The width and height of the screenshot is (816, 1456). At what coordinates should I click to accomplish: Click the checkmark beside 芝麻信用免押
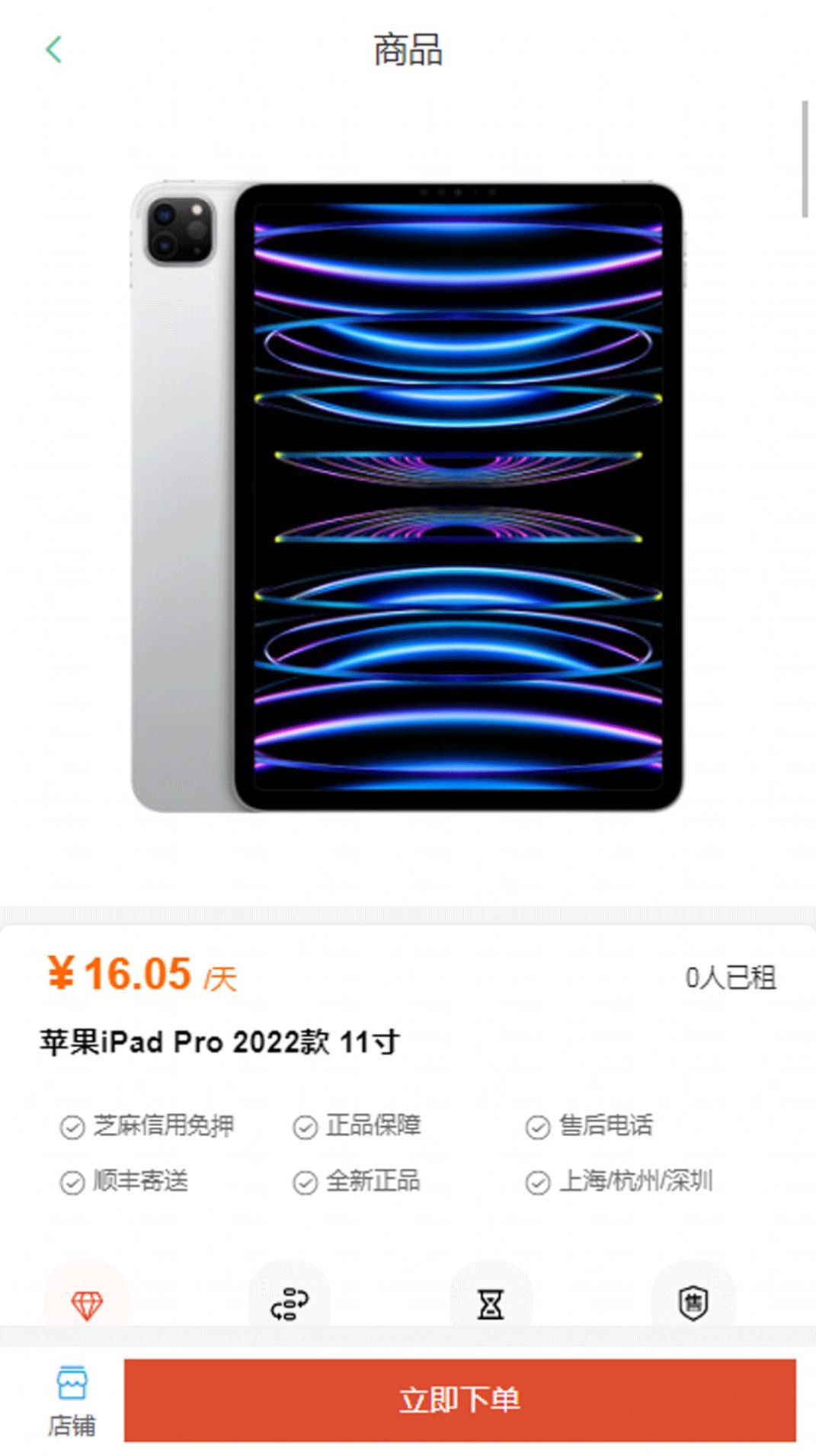pos(72,1126)
